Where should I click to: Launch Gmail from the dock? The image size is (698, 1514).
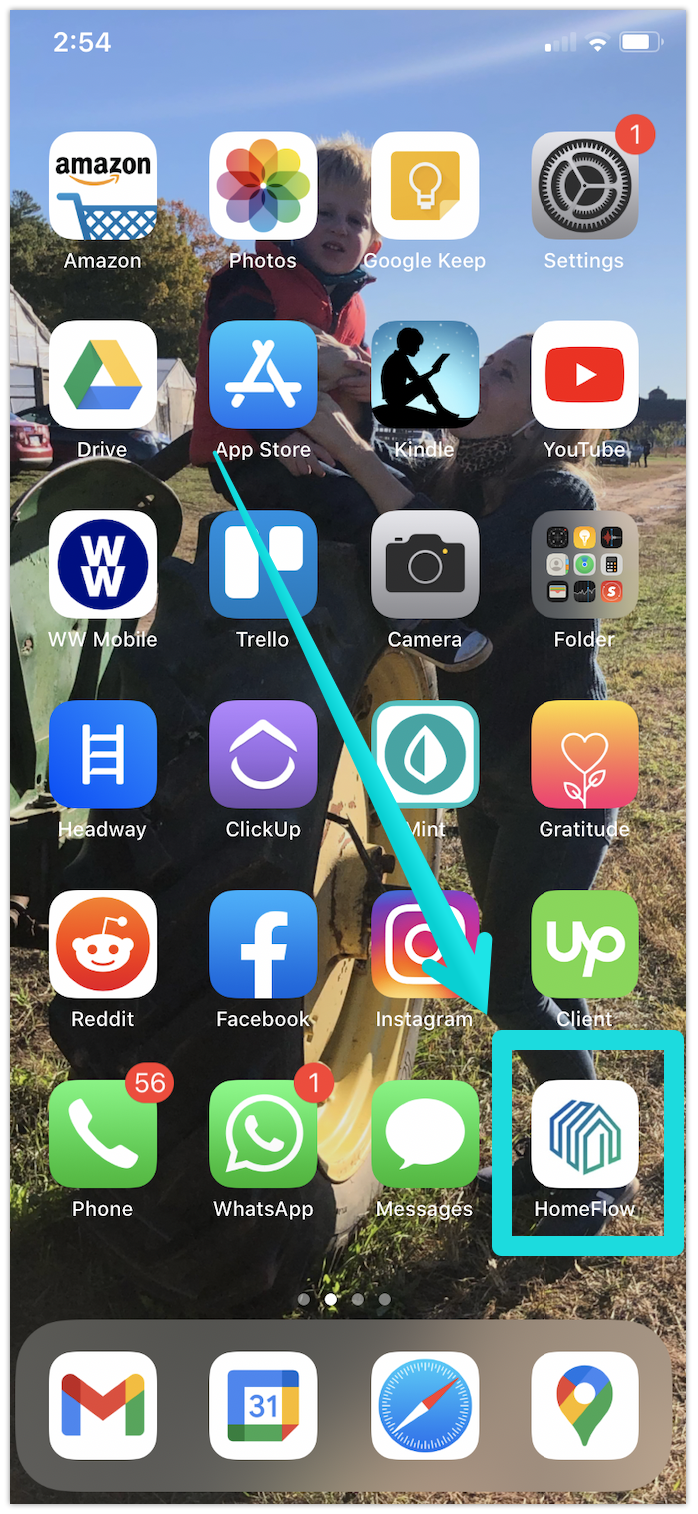tap(103, 1405)
